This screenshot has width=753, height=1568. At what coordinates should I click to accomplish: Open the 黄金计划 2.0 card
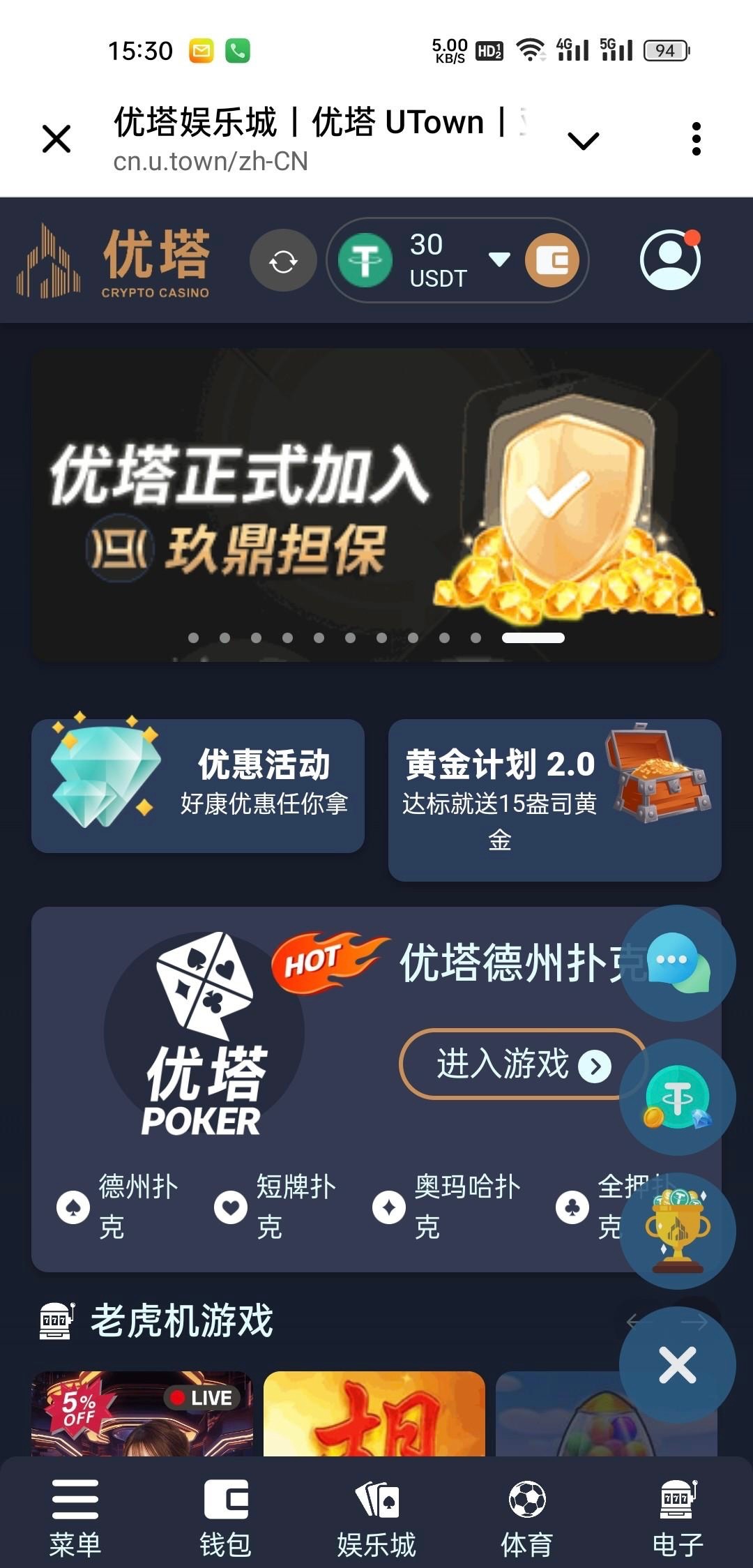pyautogui.click(x=554, y=799)
